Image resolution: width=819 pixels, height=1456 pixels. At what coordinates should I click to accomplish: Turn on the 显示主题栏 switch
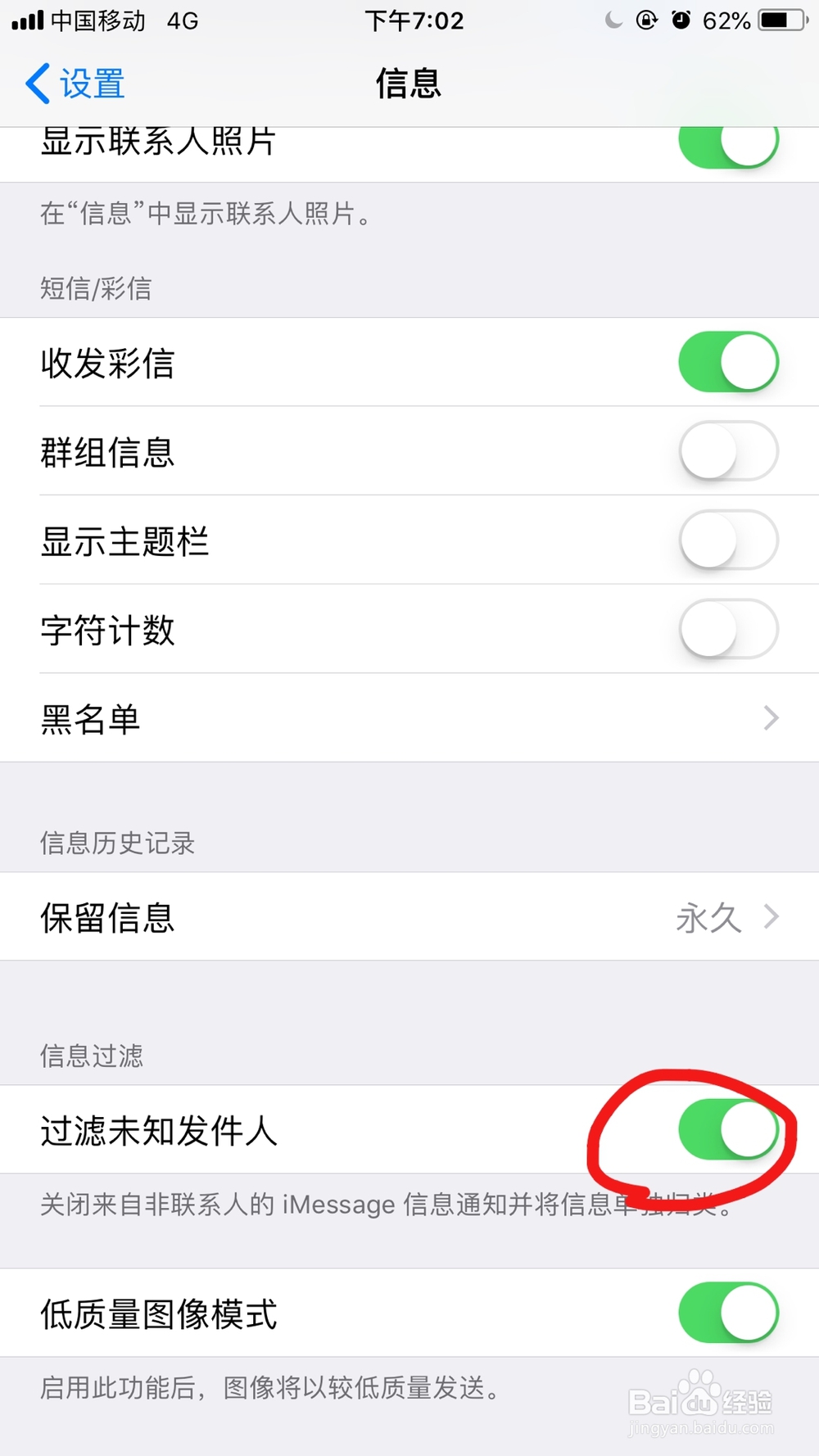click(727, 541)
